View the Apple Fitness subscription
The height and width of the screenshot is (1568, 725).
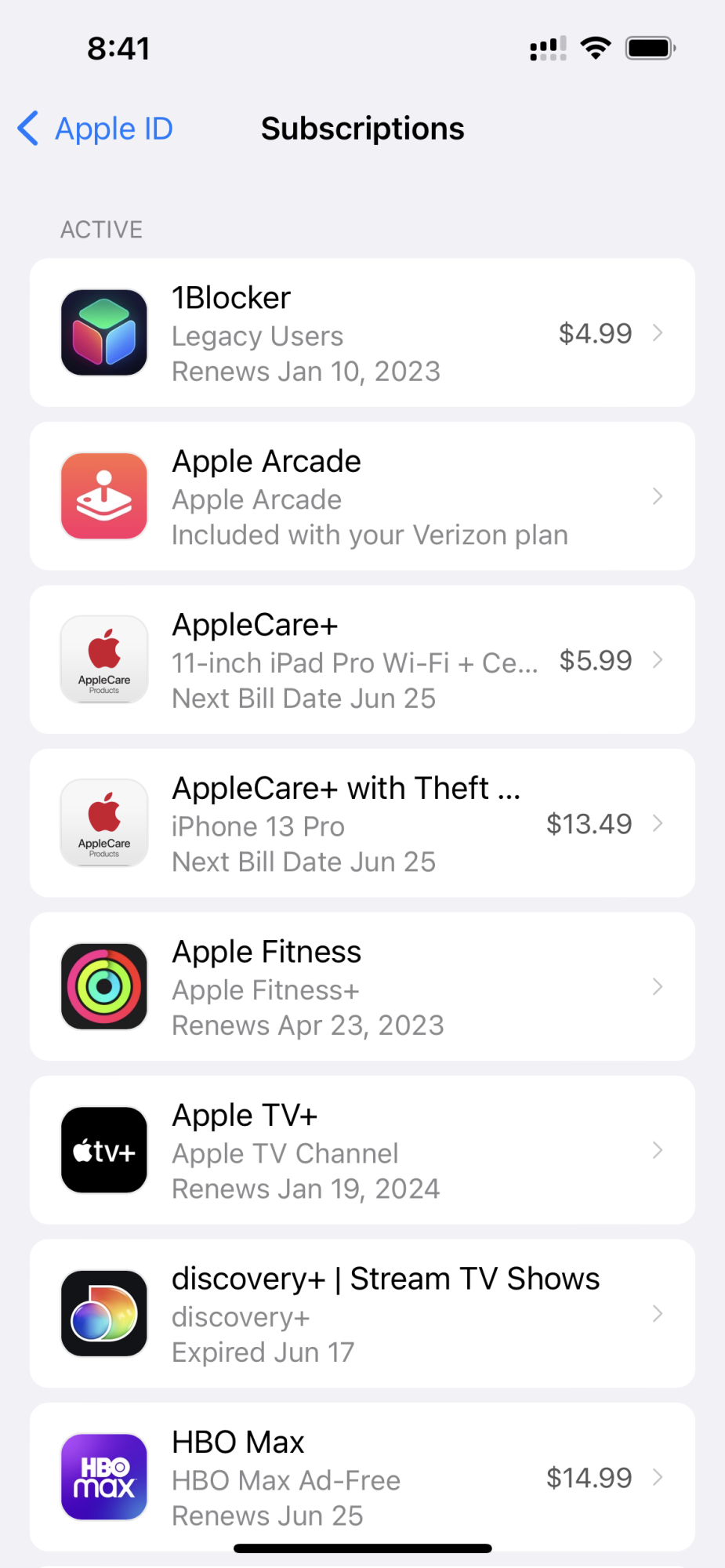(x=362, y=987)
